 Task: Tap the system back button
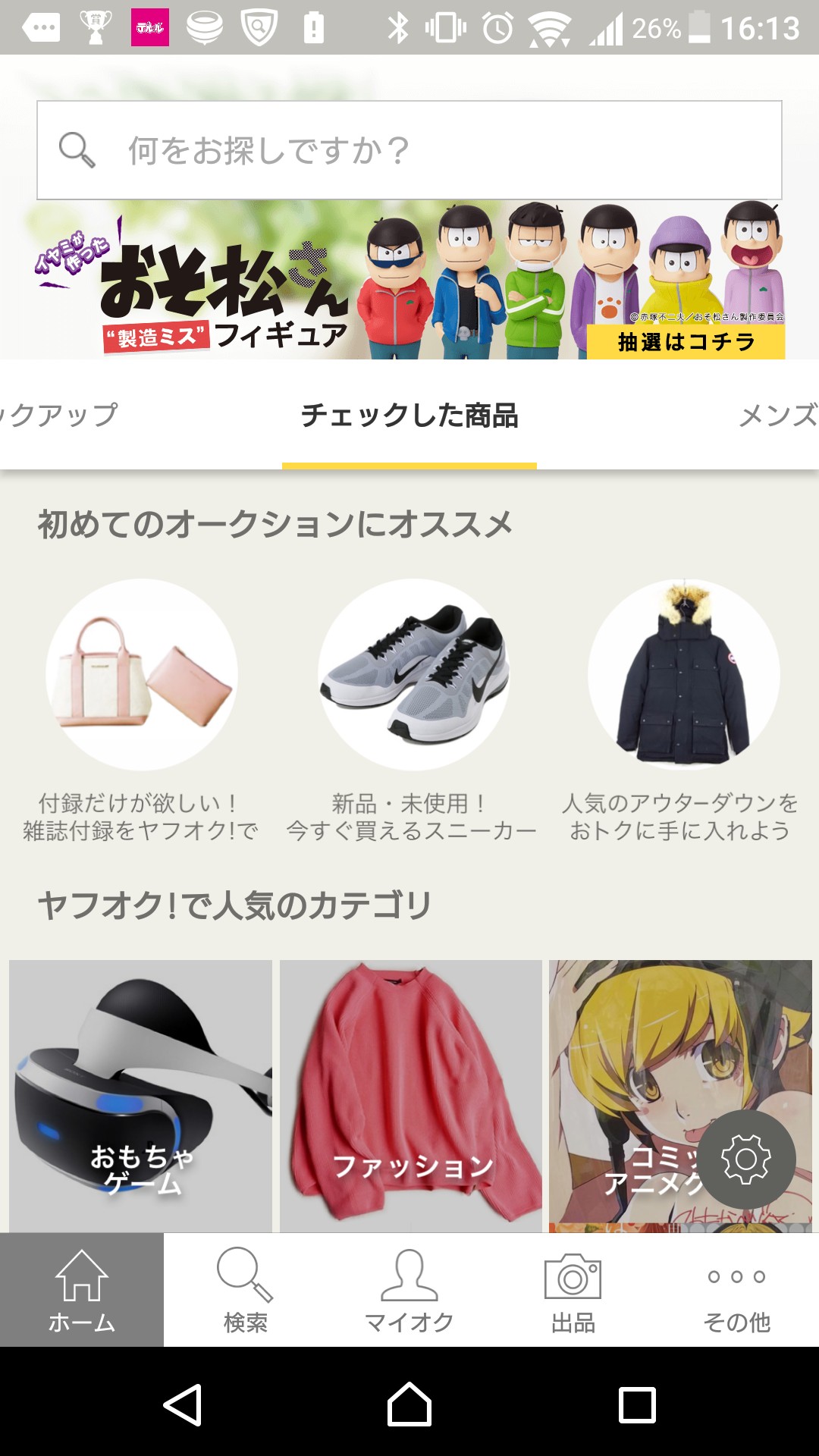tap(183, 1405)
